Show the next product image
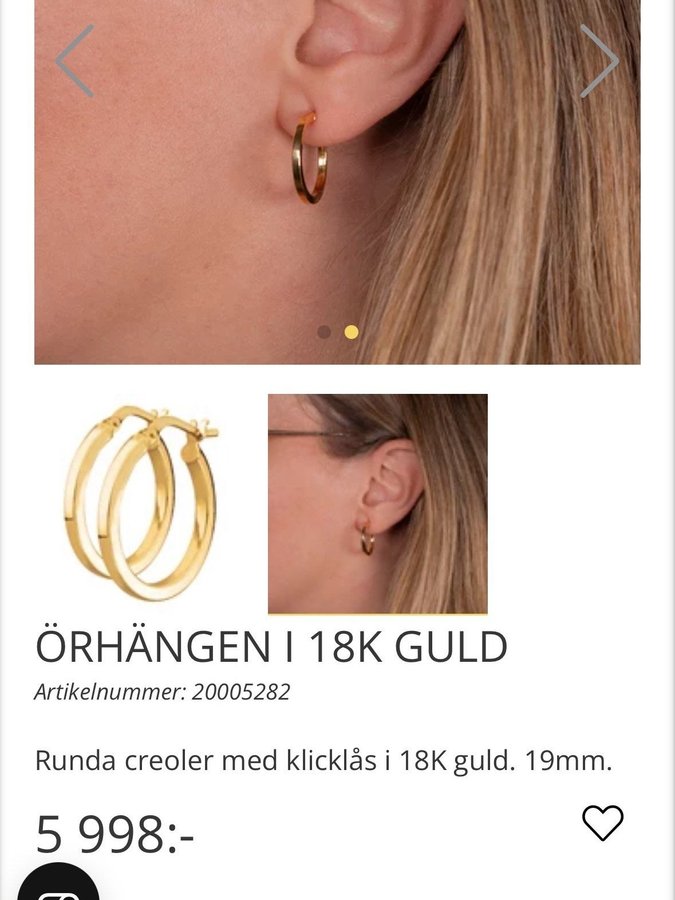The width and height of the screenshot is (675, 900). pos(598,61)
